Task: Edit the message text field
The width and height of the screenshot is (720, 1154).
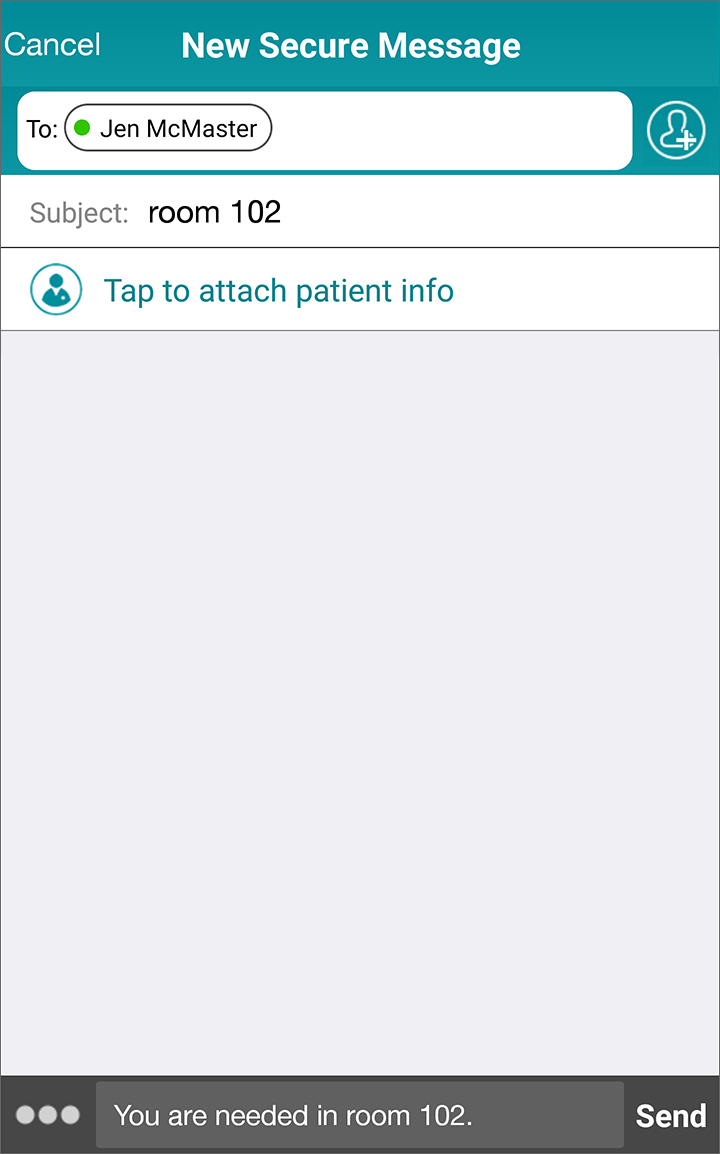Action: click(x=359, y=1115)
